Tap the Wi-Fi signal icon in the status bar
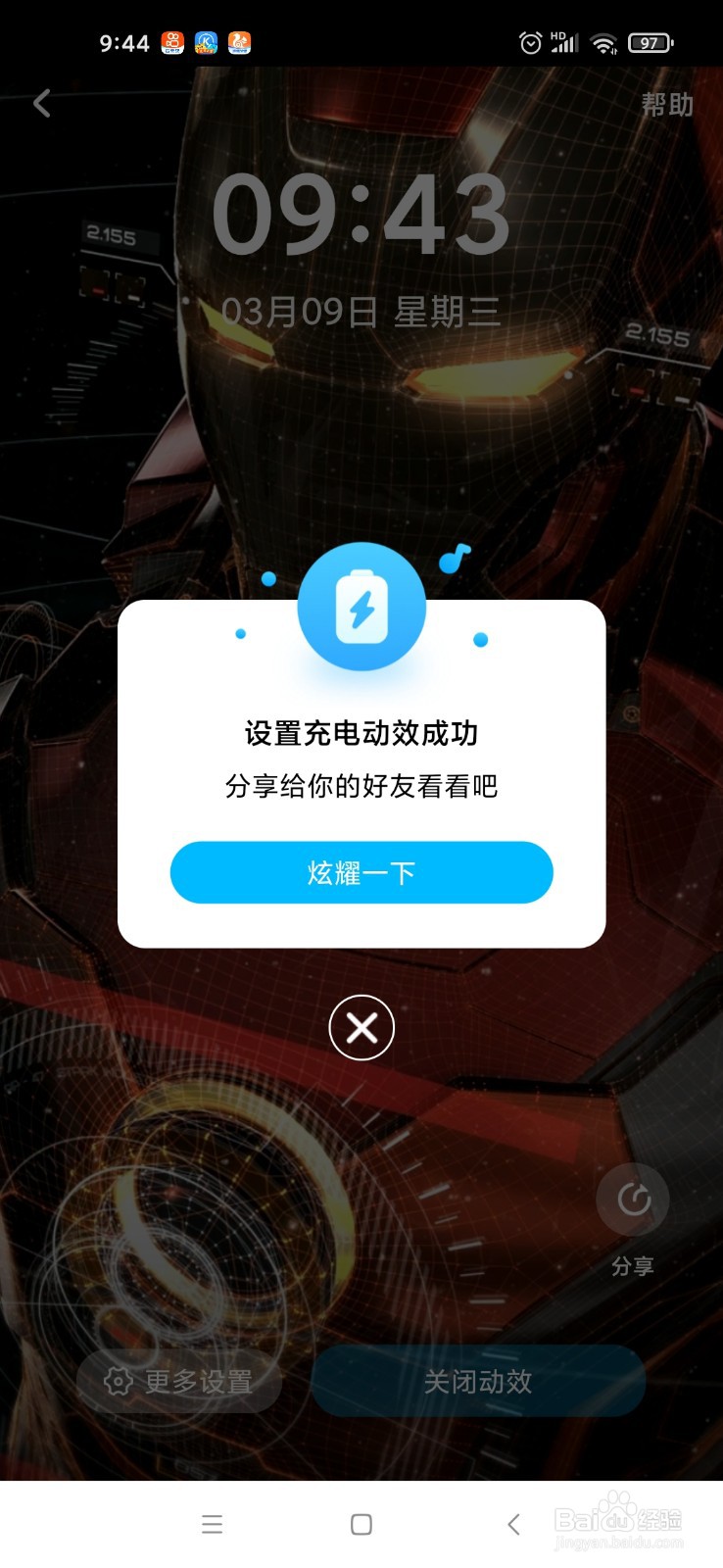Screen dimensions: 723x1568 tap(604, 42)
